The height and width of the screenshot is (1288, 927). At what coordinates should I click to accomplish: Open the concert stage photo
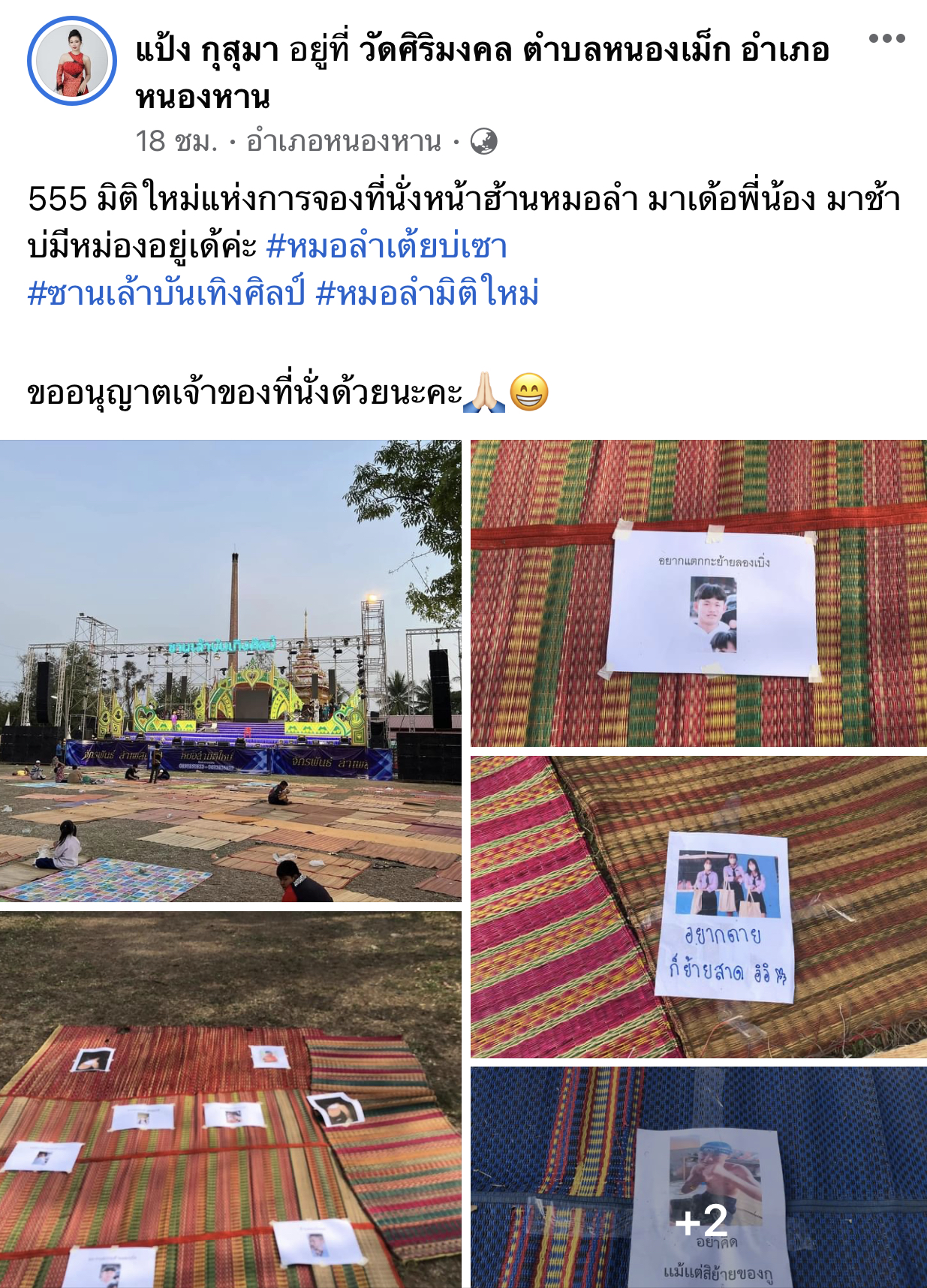point(230,670)
